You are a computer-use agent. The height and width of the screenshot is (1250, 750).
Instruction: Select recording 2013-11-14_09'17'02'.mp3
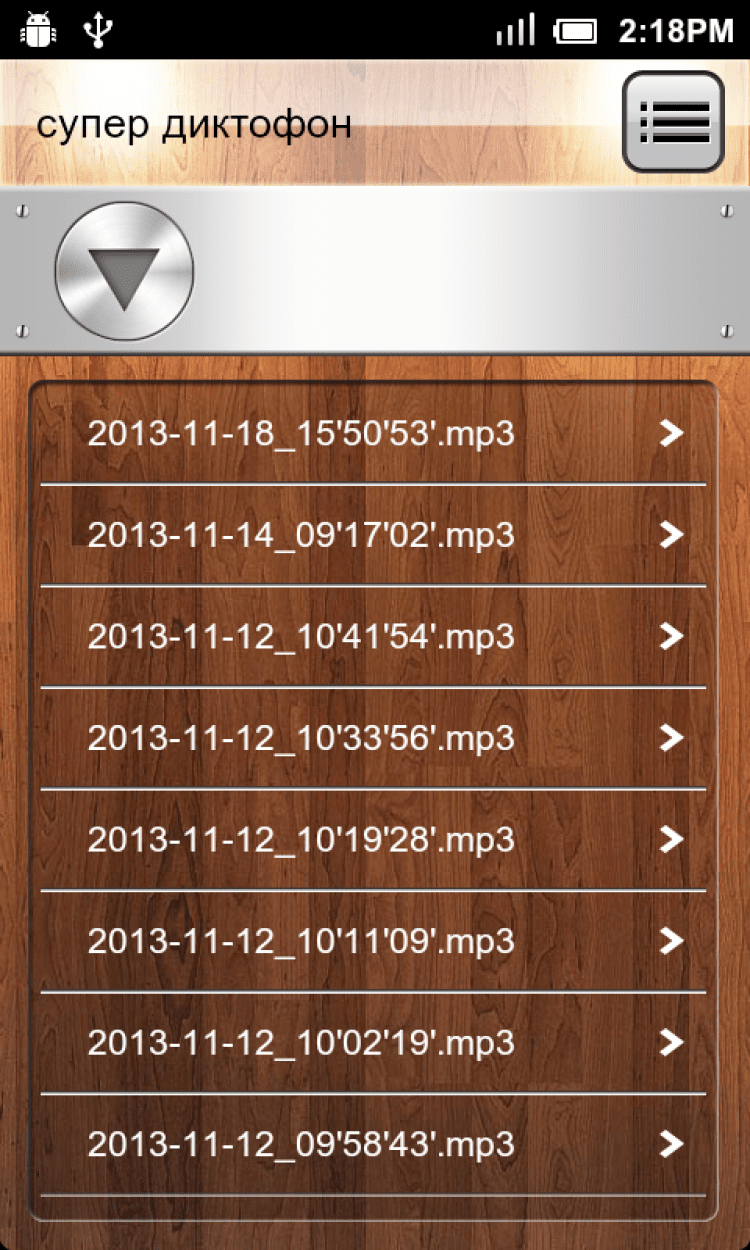pyautogui.click(x=372, y=535)
